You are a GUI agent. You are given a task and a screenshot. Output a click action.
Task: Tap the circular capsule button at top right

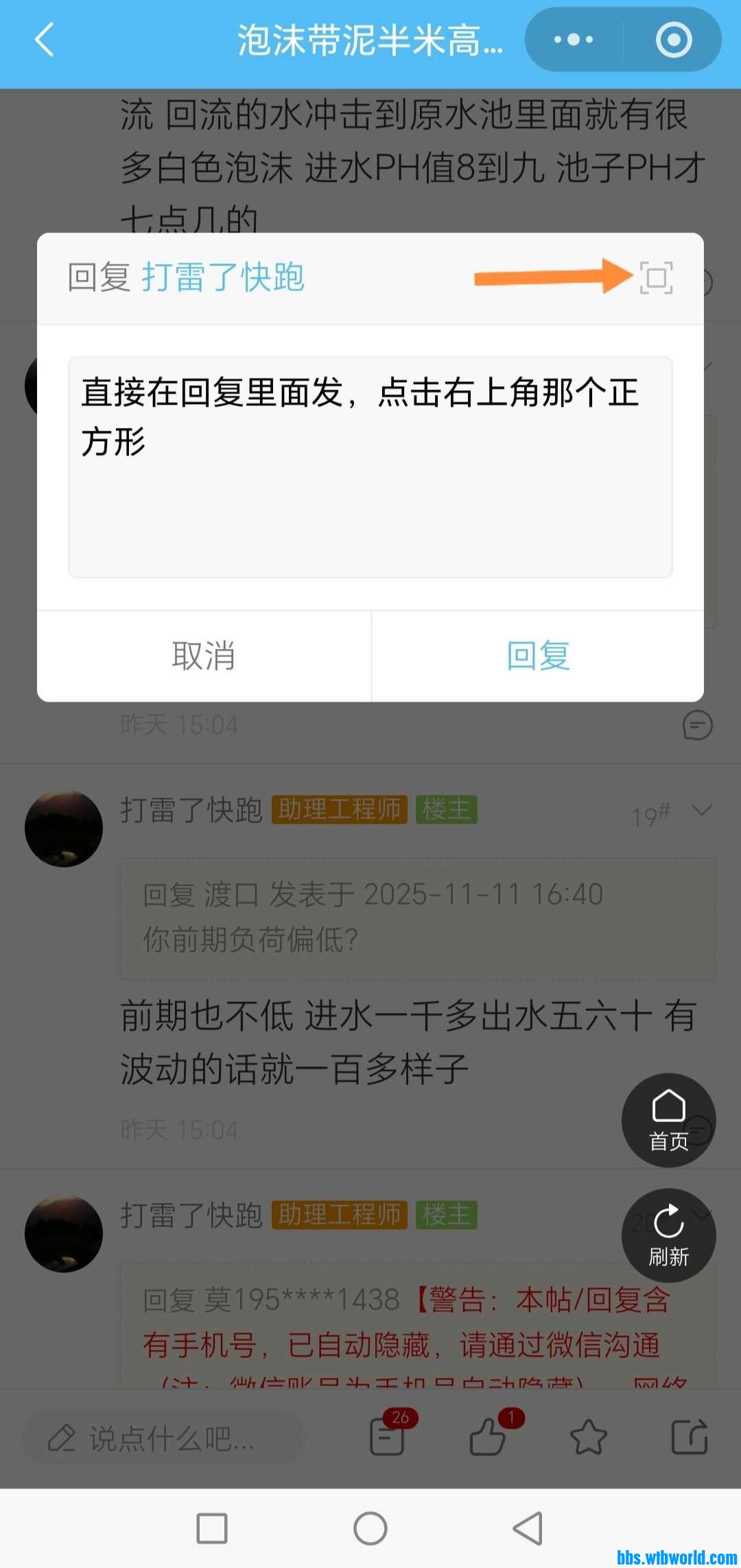pyautogui.click(x=672, y=39)
